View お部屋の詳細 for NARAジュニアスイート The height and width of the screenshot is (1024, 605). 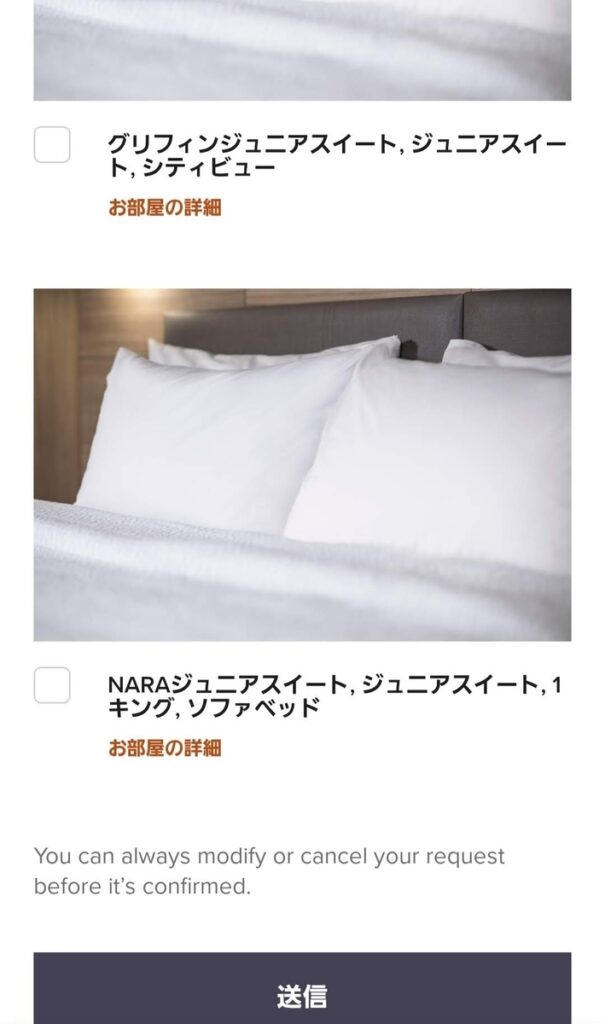coord(164,747)
